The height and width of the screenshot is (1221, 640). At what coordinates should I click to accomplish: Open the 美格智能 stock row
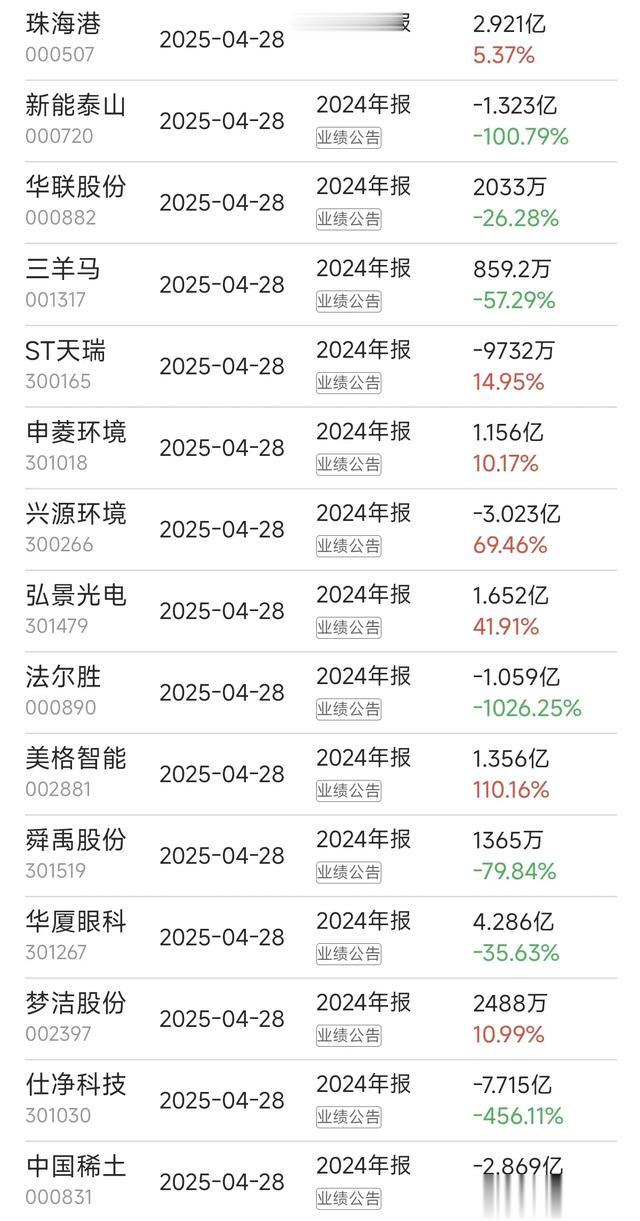click(320, 775)
